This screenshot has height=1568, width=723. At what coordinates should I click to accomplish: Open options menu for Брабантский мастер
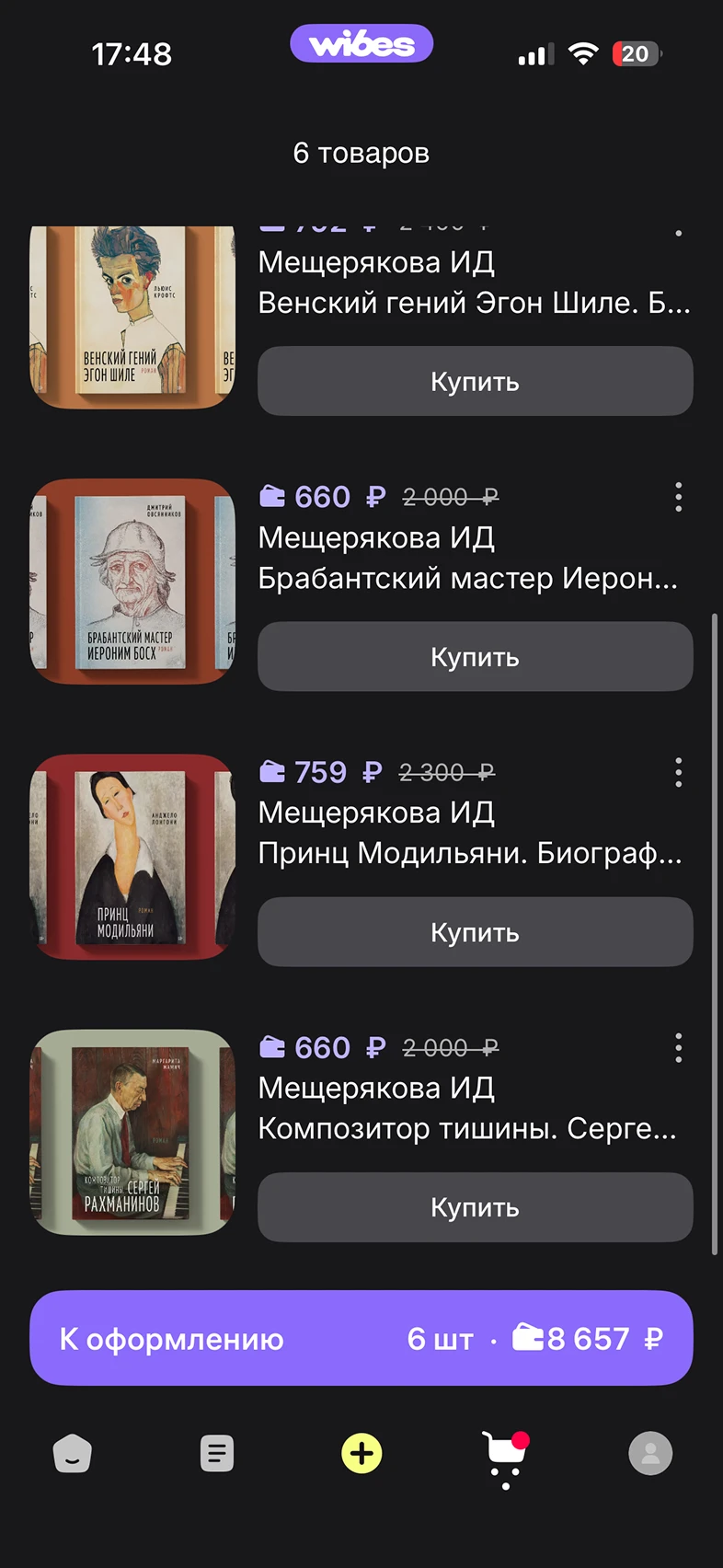tap(679, 497)
